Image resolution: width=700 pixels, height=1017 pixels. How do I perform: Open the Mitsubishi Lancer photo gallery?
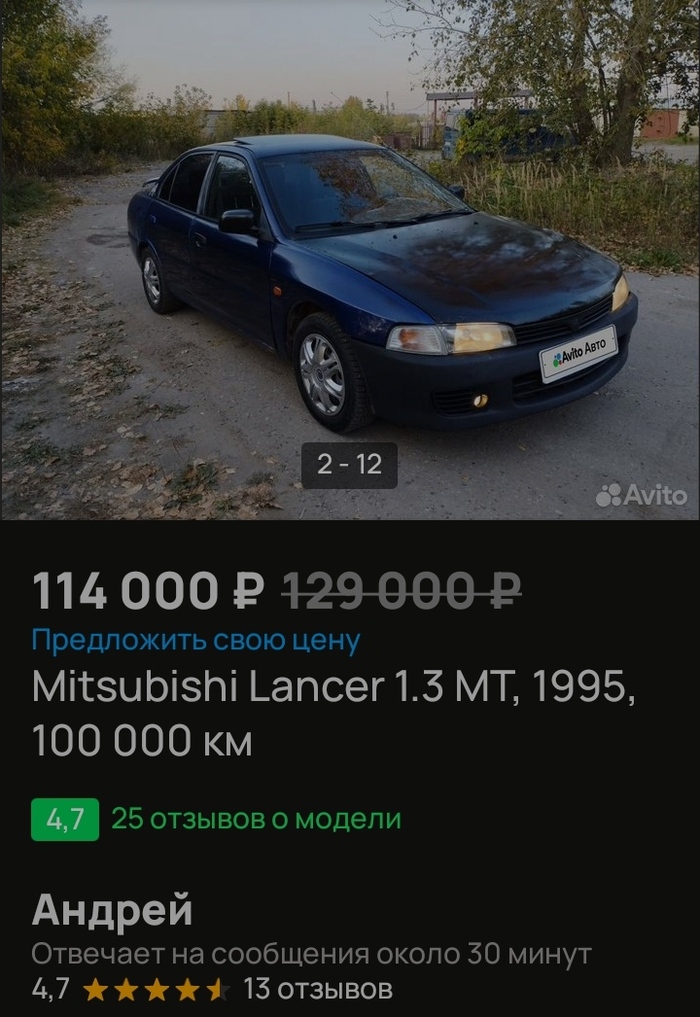(x=350, y=260)
